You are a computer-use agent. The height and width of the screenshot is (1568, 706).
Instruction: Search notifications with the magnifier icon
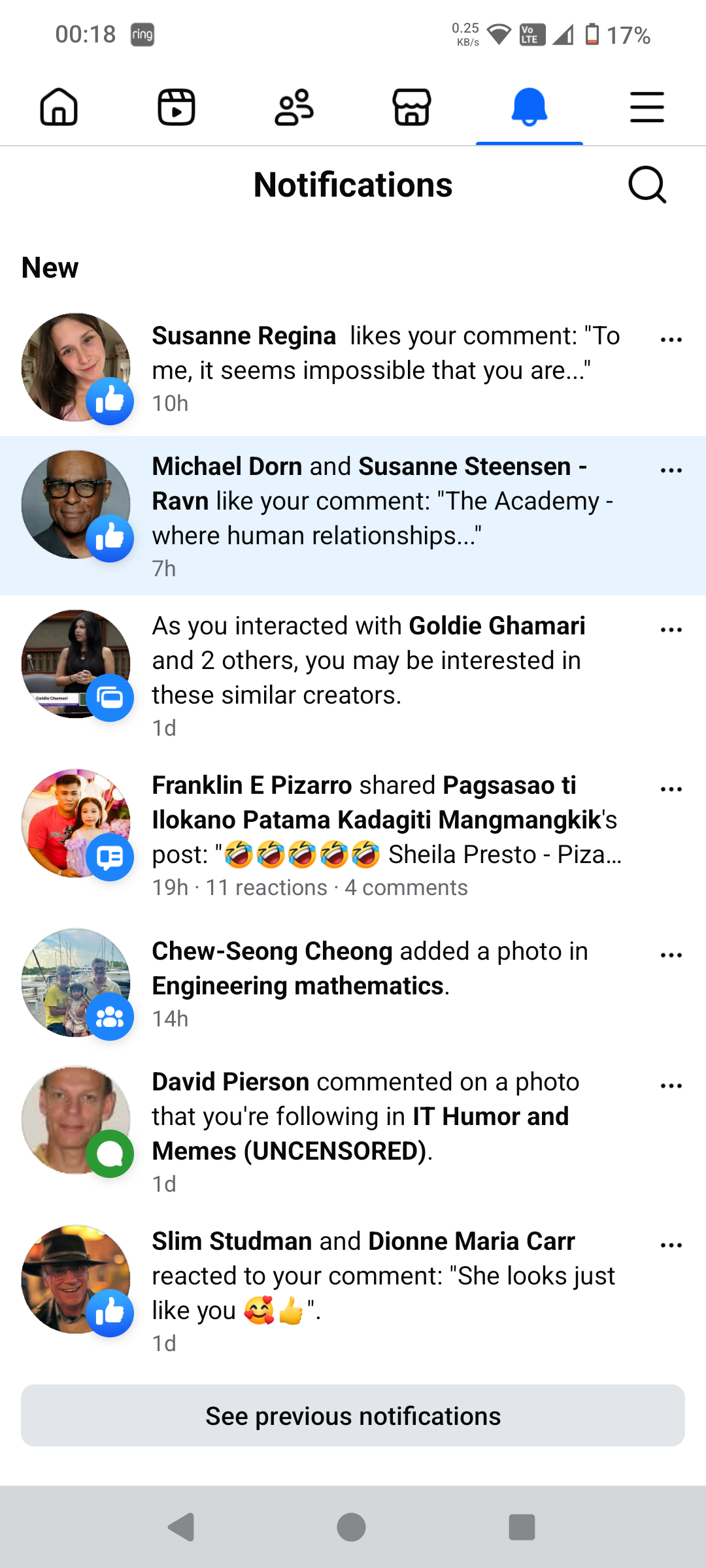tap(647, 185)
